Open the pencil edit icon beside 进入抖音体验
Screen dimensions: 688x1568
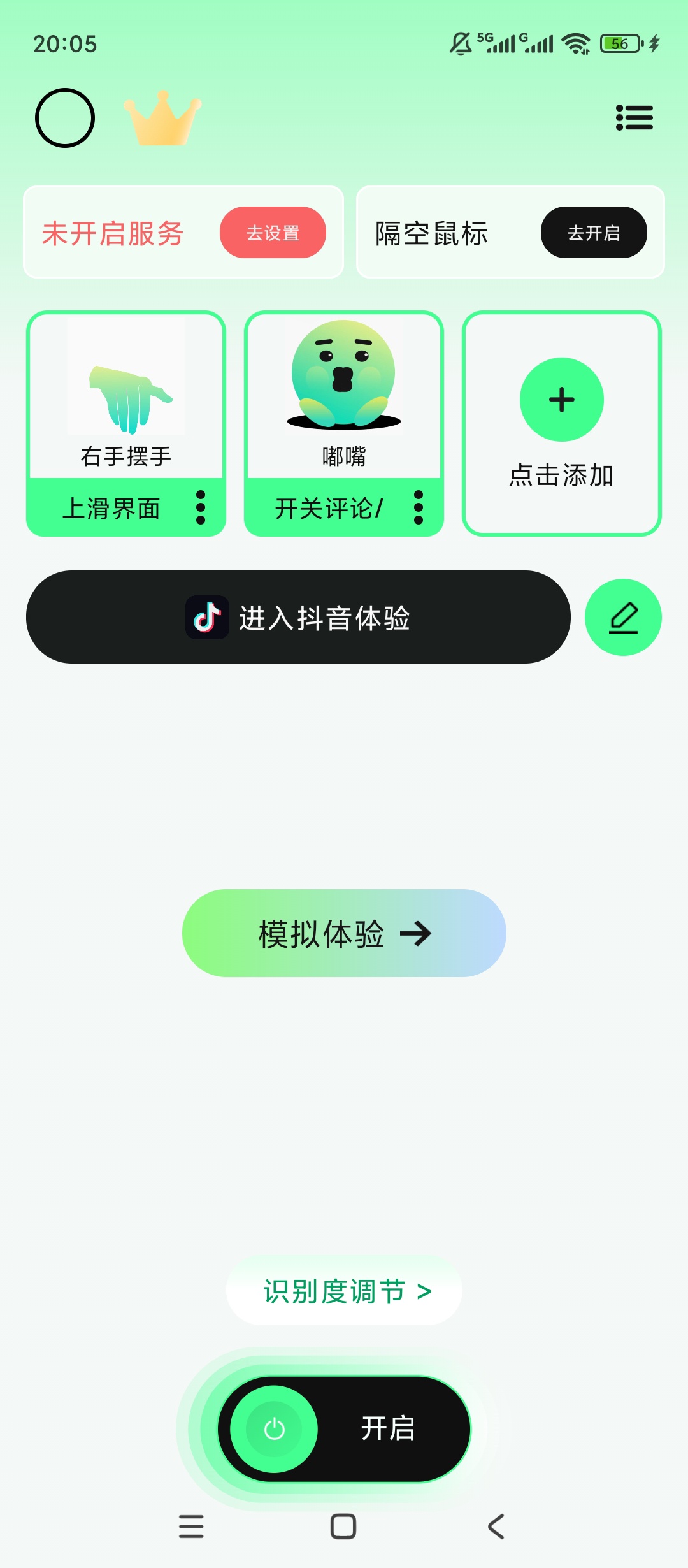(624, 616)
